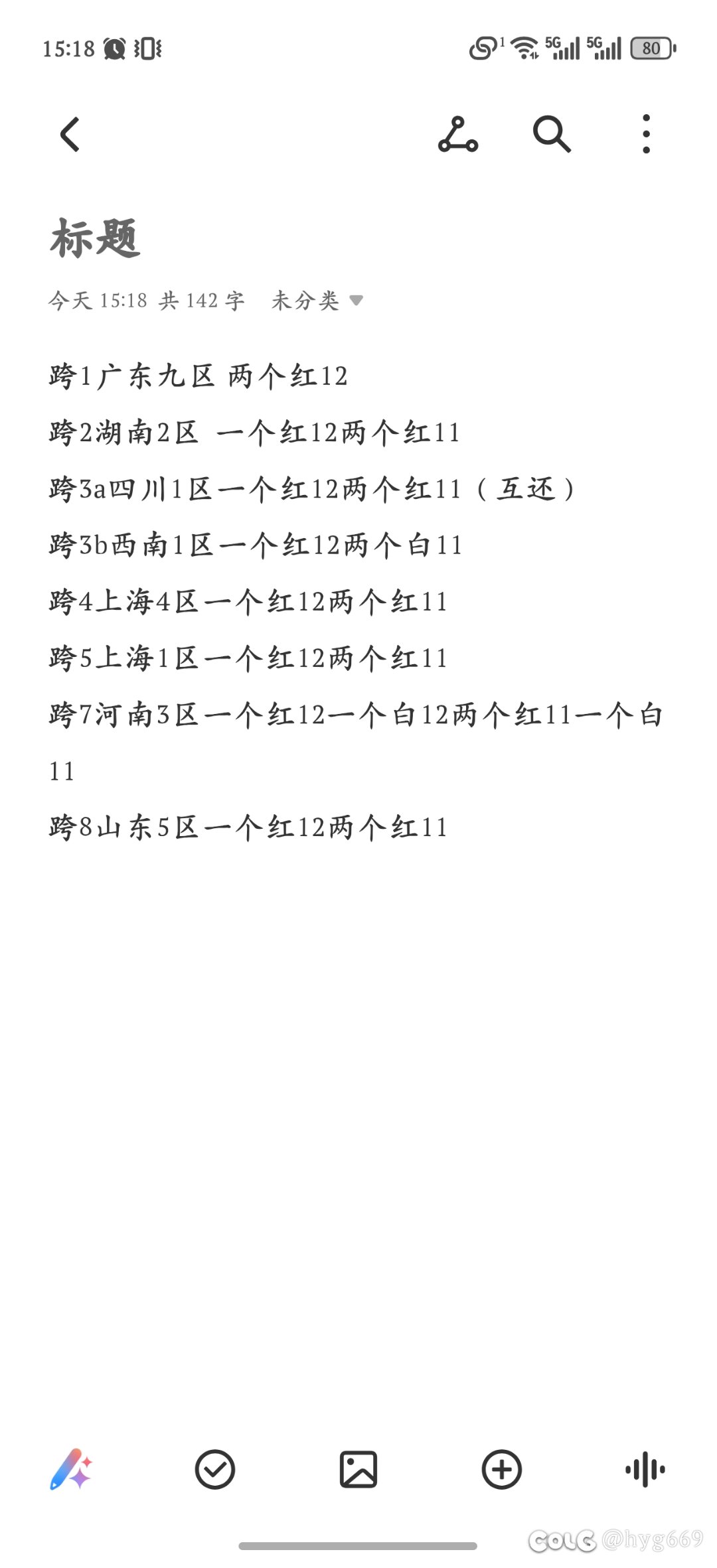Search within this note

(552, 135)
